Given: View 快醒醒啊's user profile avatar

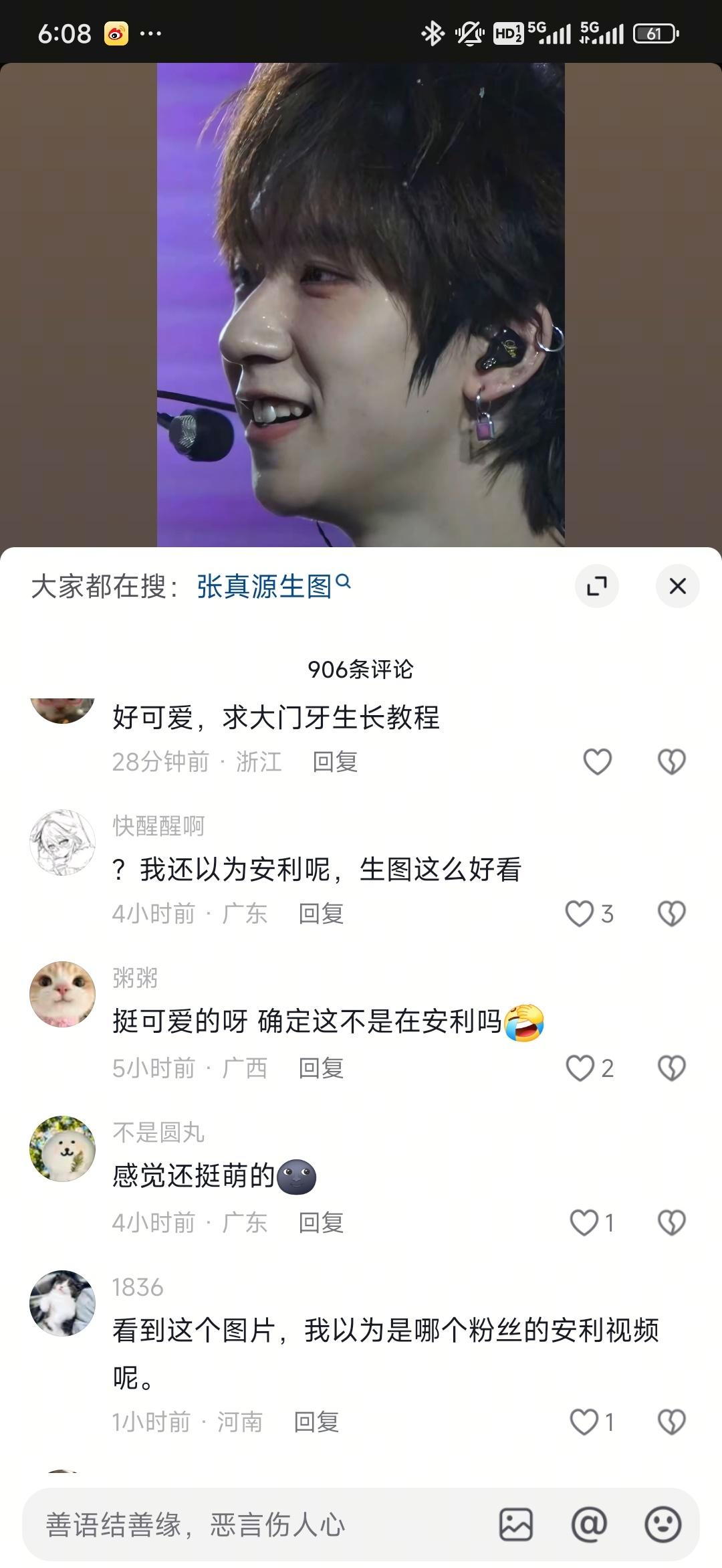Looking at the screenshot, I should point(62,843).
